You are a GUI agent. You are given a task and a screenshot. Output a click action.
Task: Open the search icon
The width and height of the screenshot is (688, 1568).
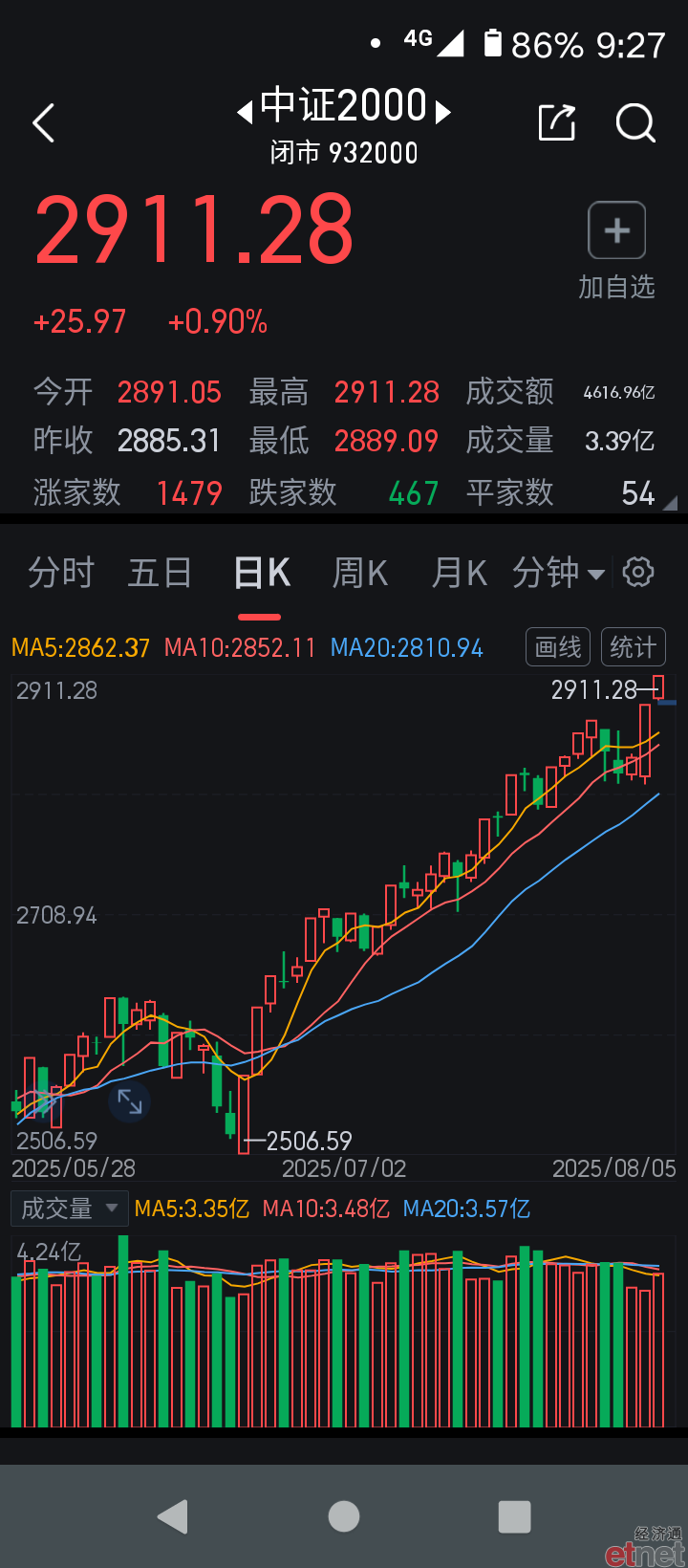(x=635, y=122)
